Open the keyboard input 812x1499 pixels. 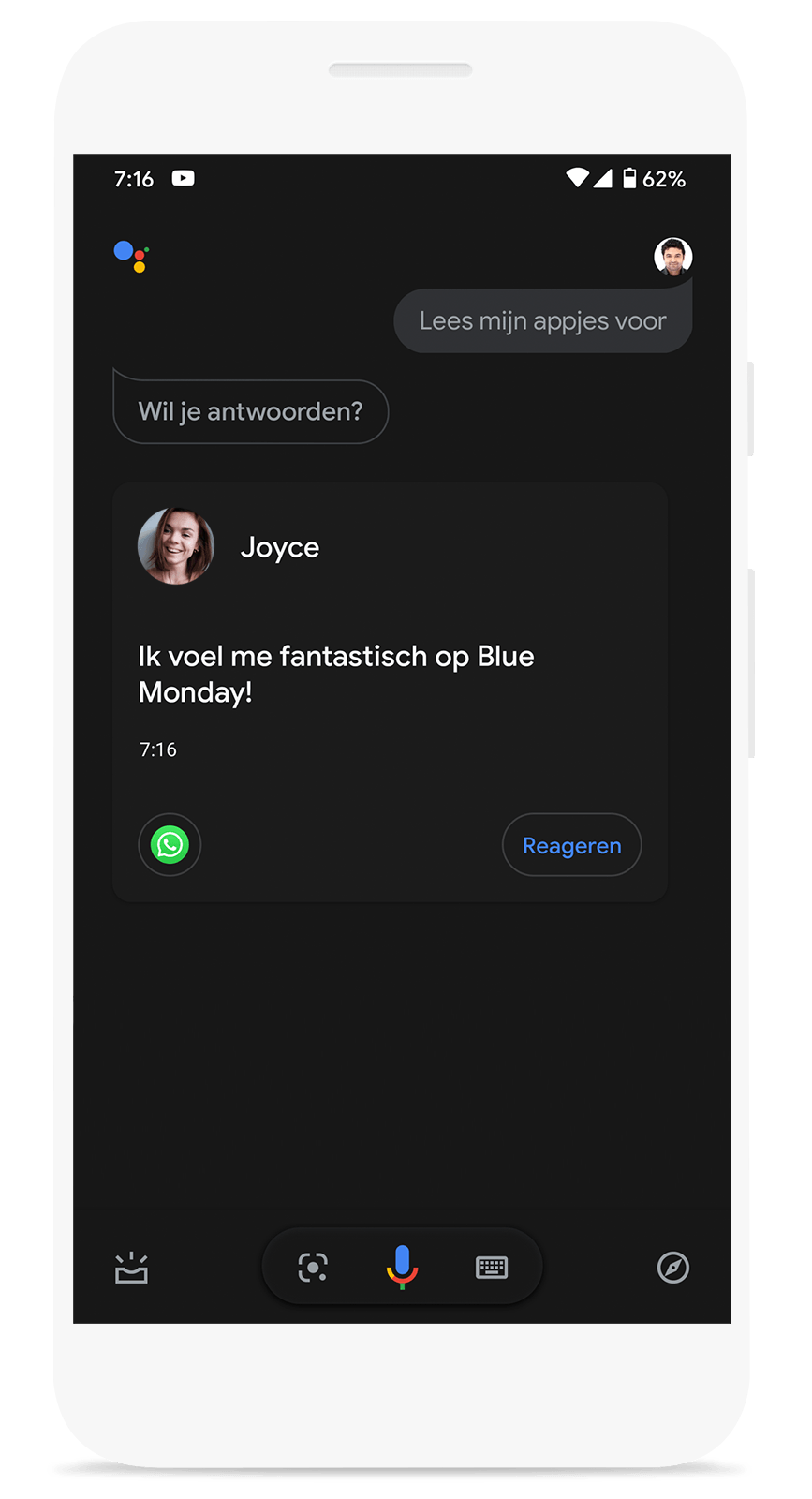click(492, 1268)
